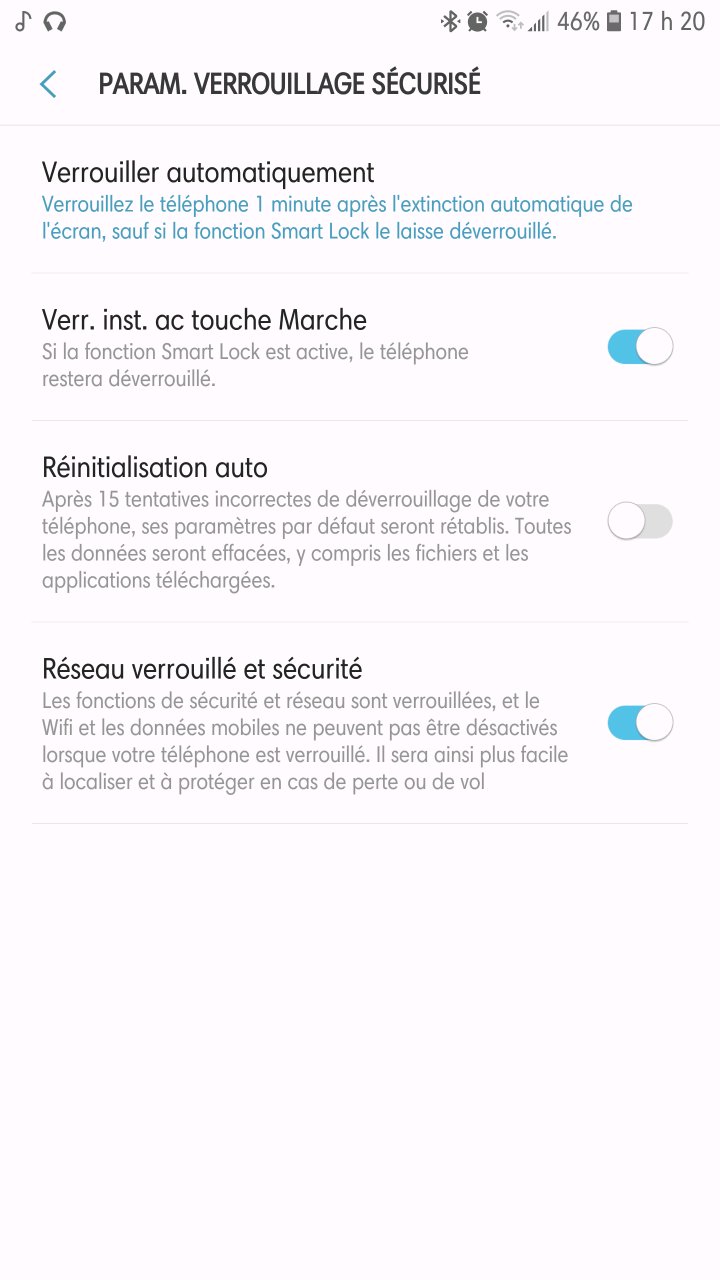Go back using the top-left arrow
720x1280 pixels.
pos(48,84)
